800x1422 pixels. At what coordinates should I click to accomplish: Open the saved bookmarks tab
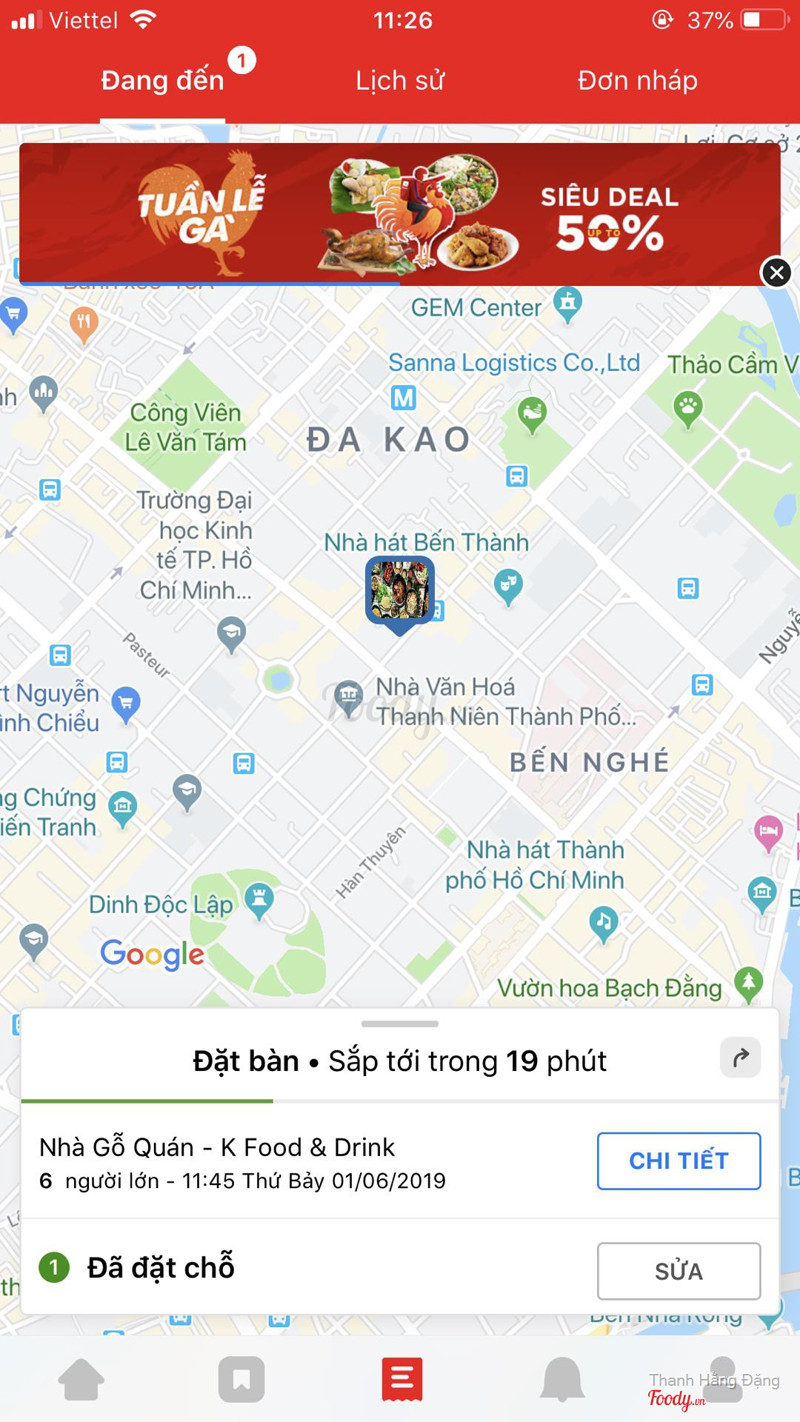click(x=241, y=1380)
